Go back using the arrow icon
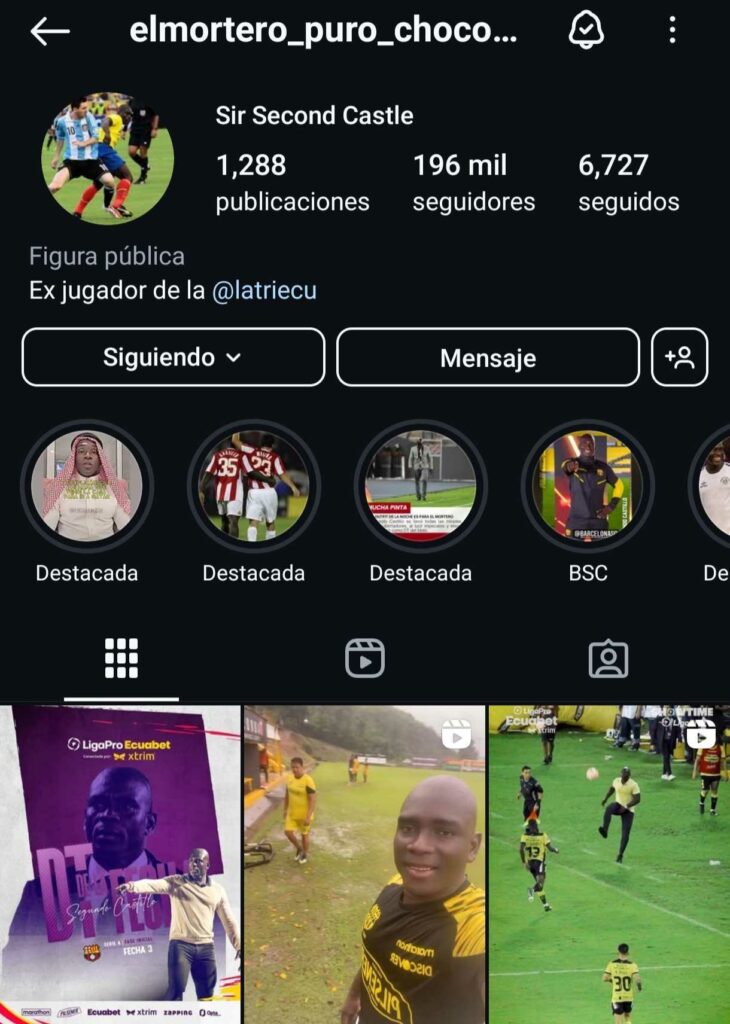This screenshot has width=730, height=1024. pyautogui.click(x=49, y=31)
